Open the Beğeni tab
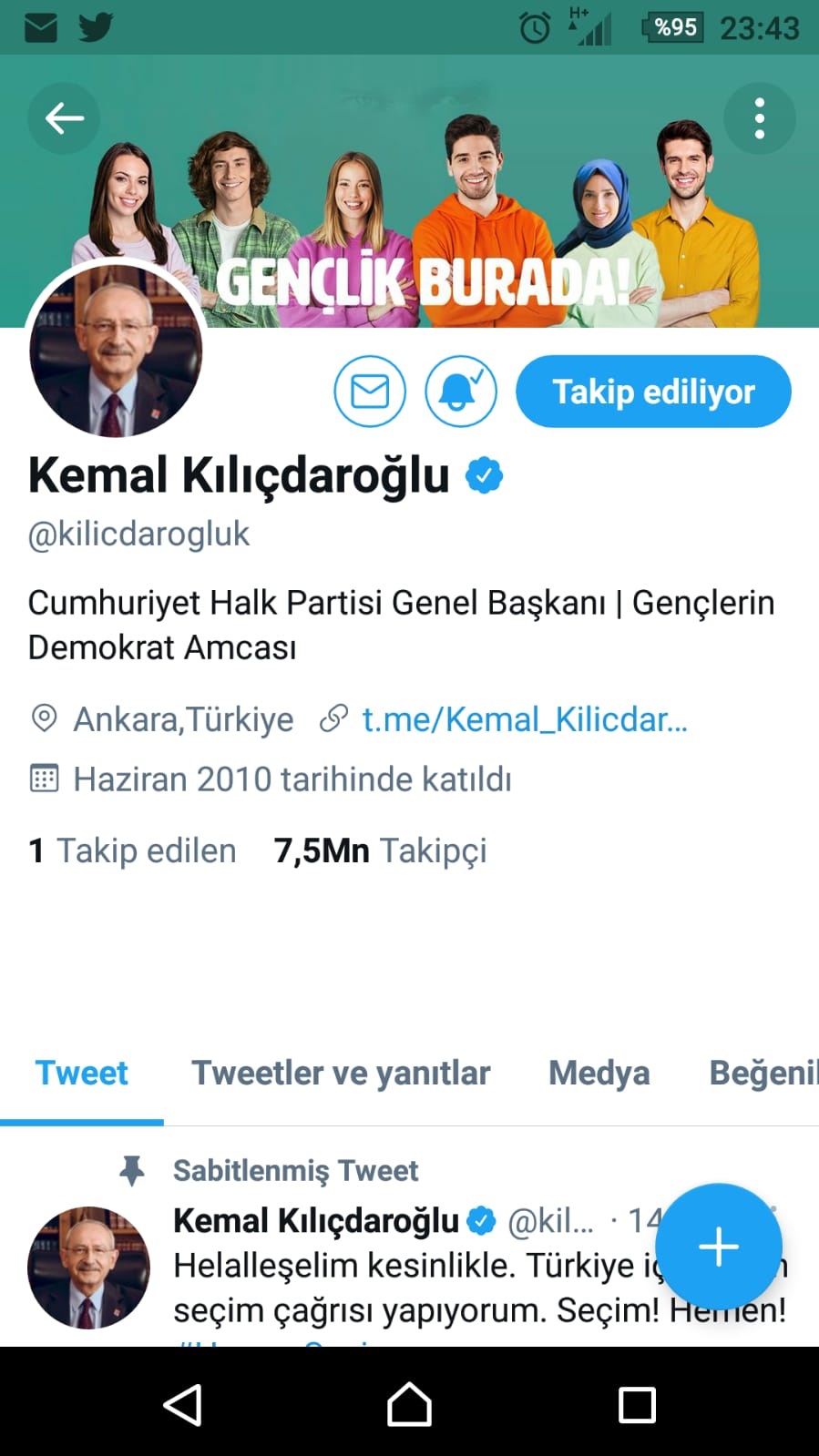This screenshot has height=1456, width=819. (x=762, y=1073)
